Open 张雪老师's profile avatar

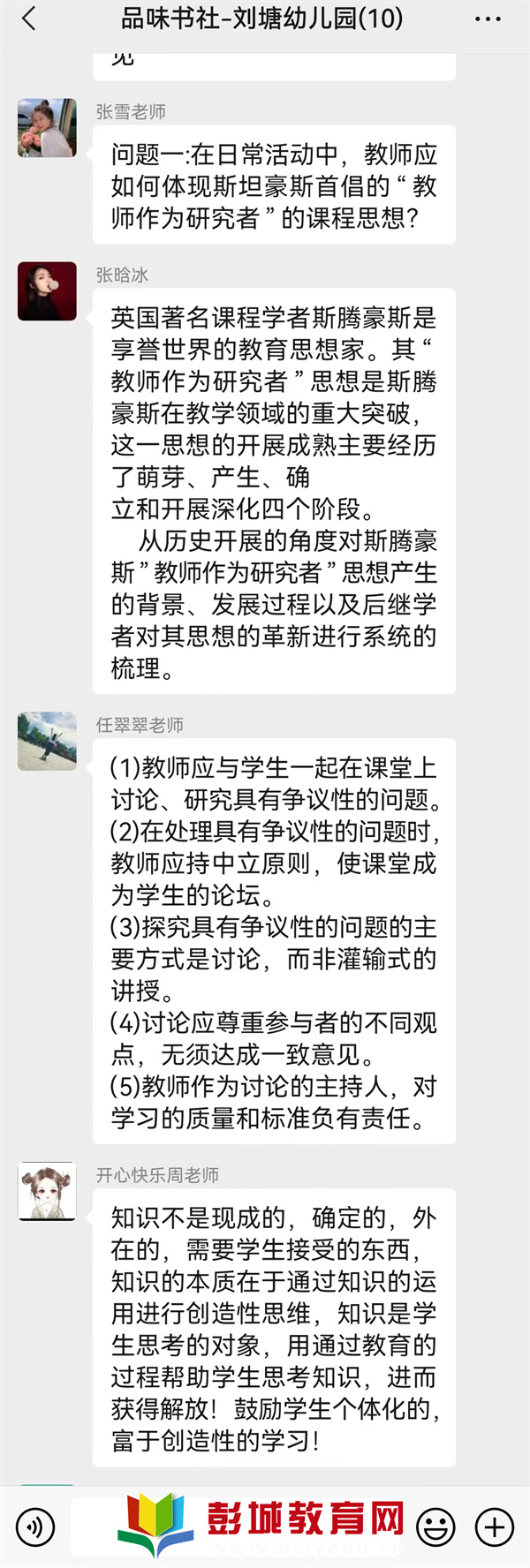coord(47,128)
